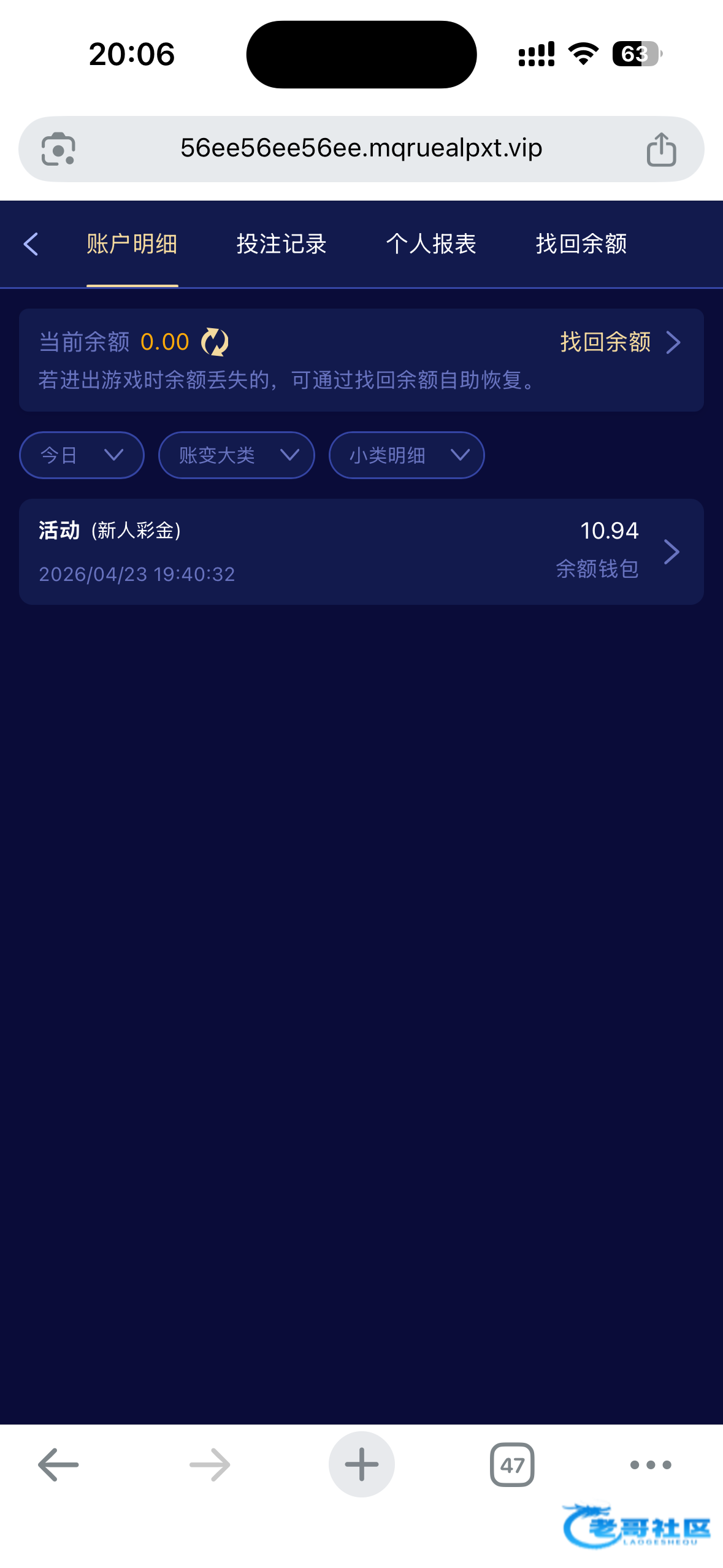Open a new browser tab
This screenshot has height=1568, width=723.
click(361, 1465)
